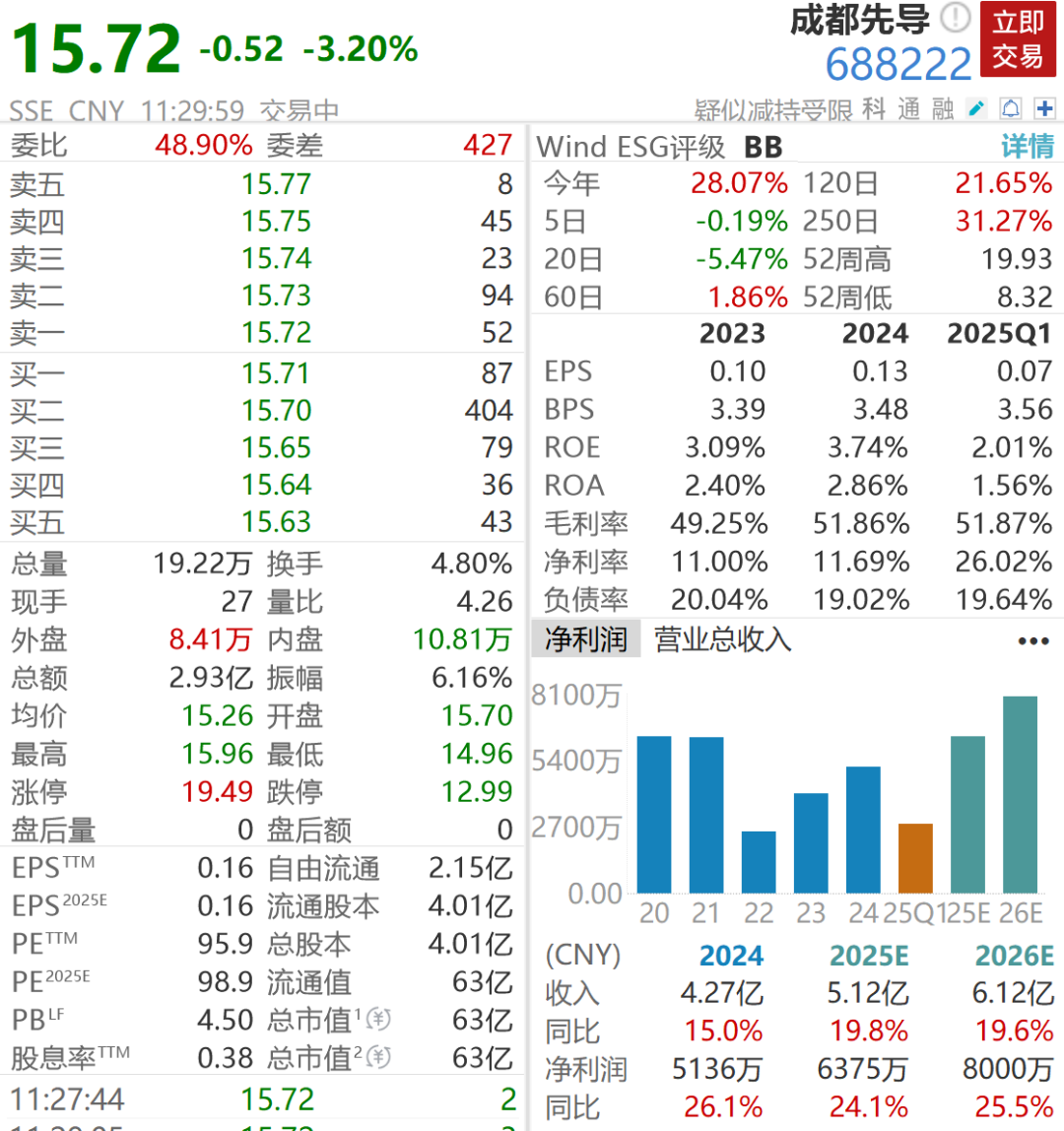
Task: Select the 2023 column header in financials
Action: (731, 333)
